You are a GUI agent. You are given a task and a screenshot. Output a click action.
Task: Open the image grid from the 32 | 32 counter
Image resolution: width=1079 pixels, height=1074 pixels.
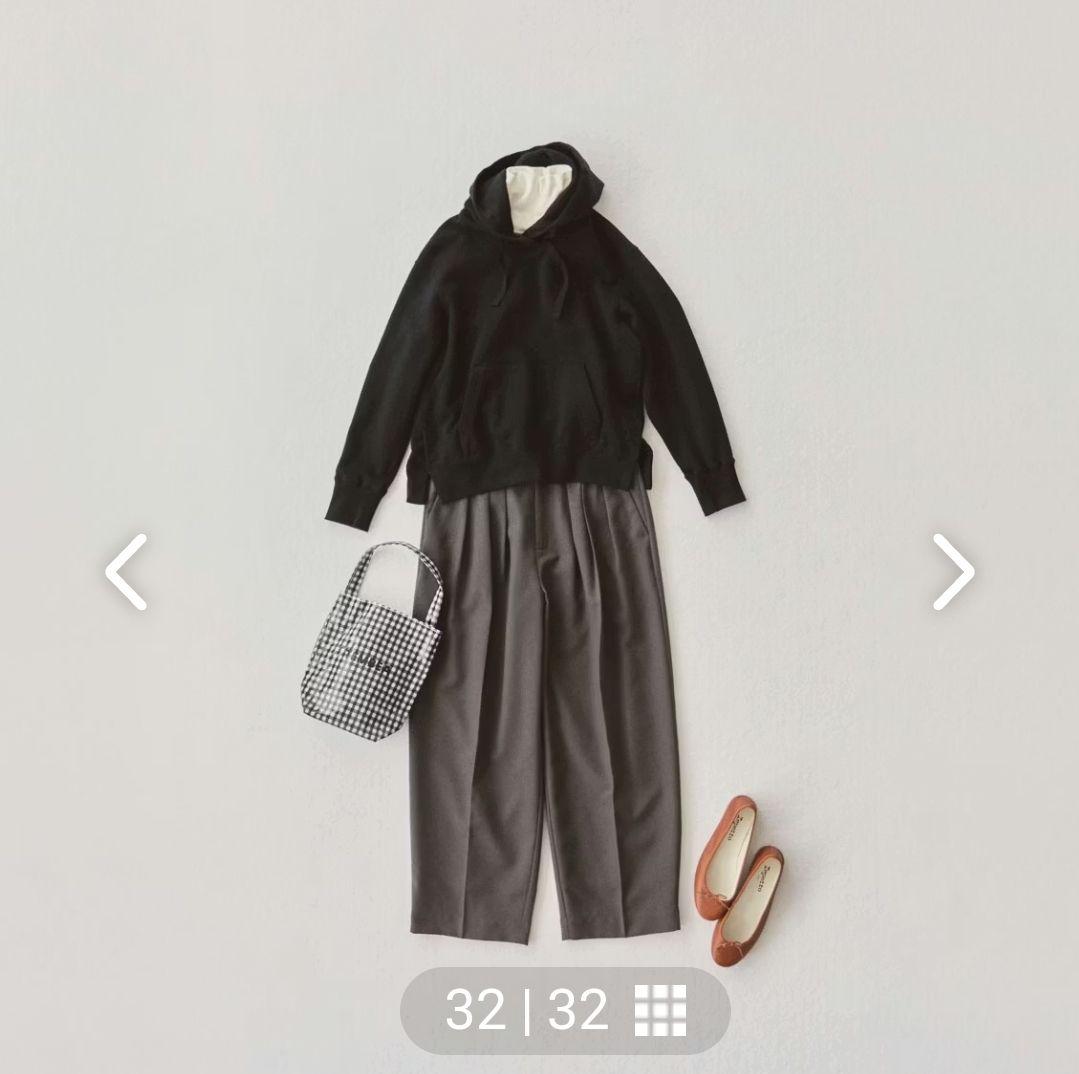pyautogui.click(x=661, y=1010)
